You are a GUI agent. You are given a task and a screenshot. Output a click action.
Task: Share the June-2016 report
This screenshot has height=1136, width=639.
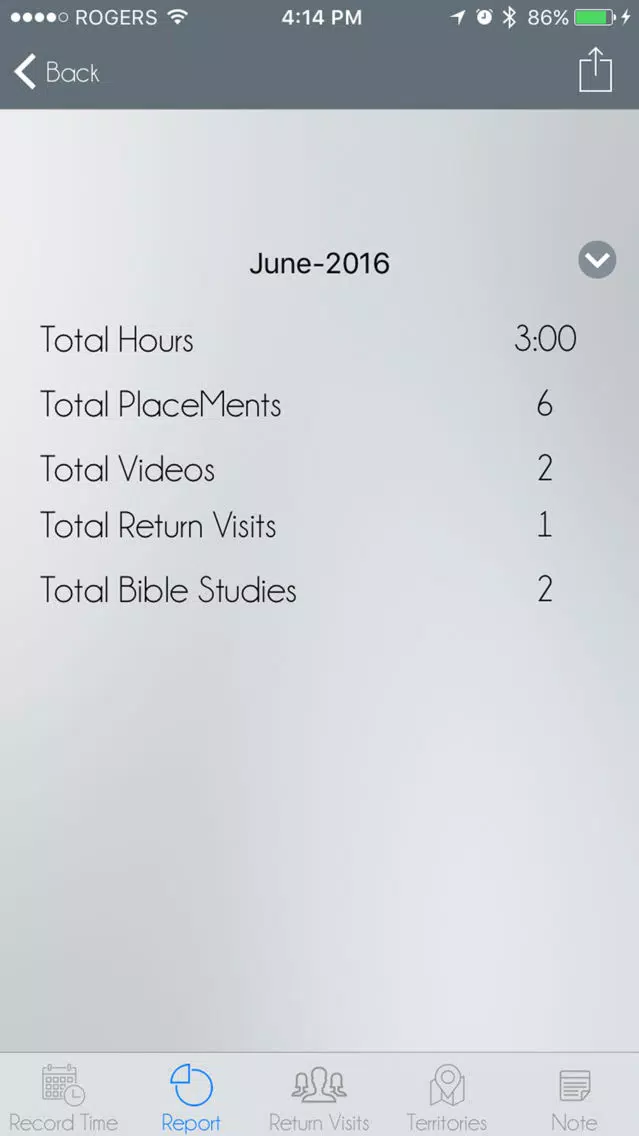pyautogui.click(x=596, y=70)
